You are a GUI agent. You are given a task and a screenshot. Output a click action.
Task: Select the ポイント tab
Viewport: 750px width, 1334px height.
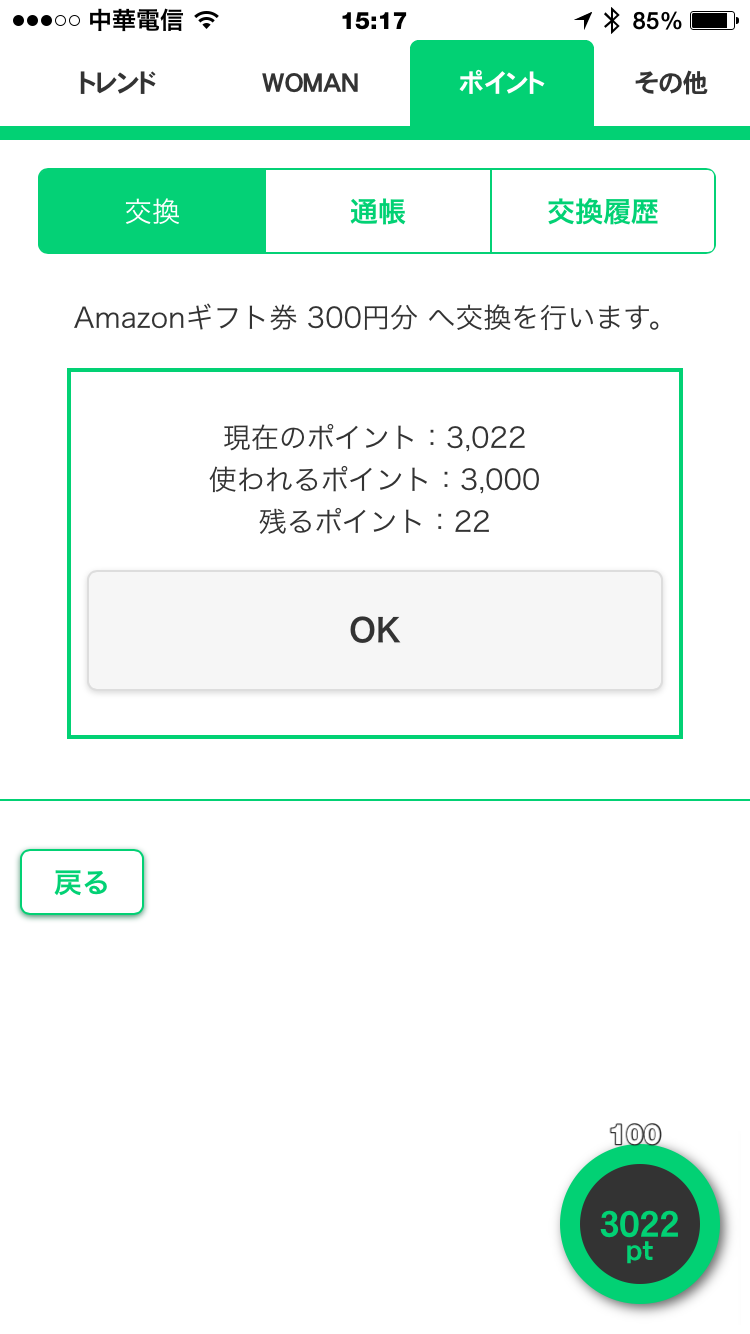click(x=502, y=83)
